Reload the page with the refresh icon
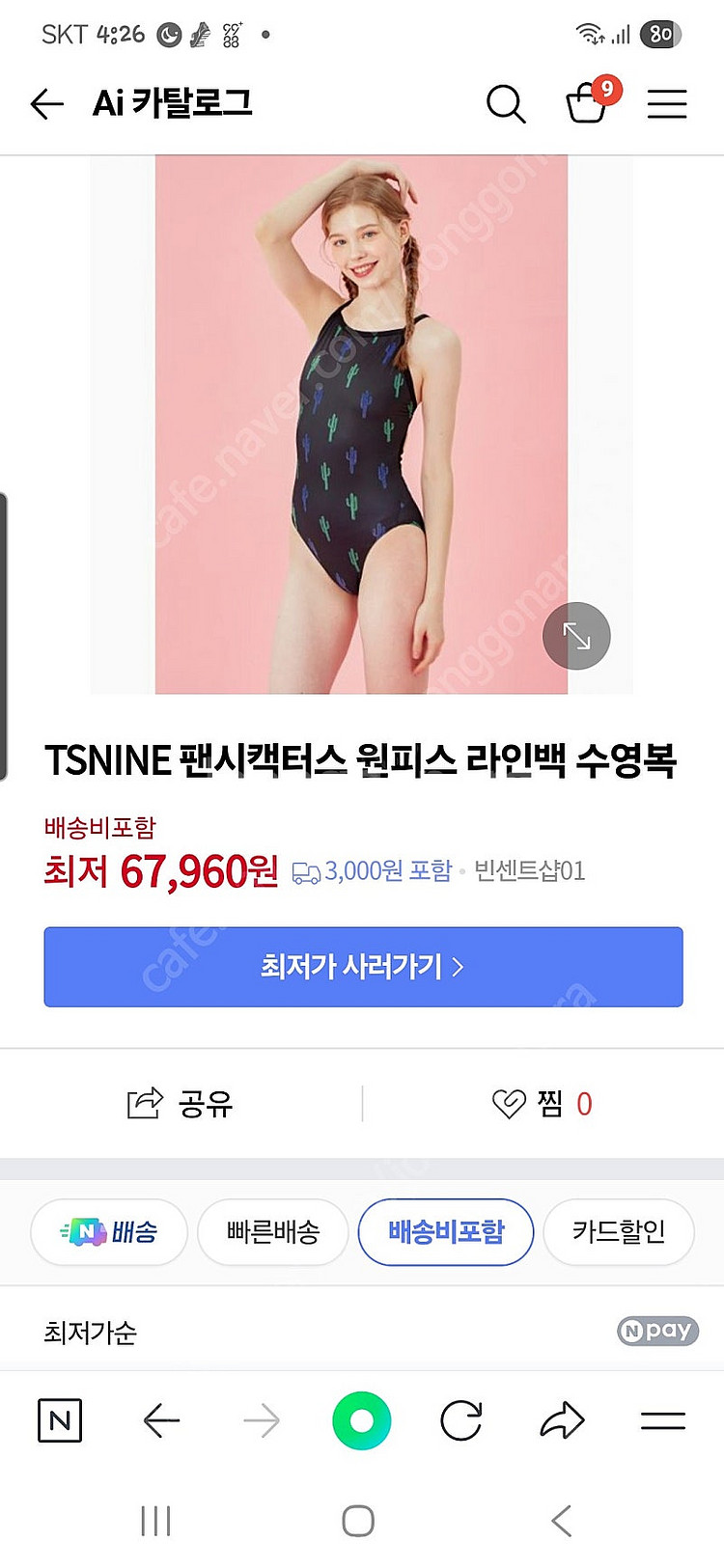The height and width of the screenshot is (1568, 724). pyautogui.click(x=461, y=1420)
